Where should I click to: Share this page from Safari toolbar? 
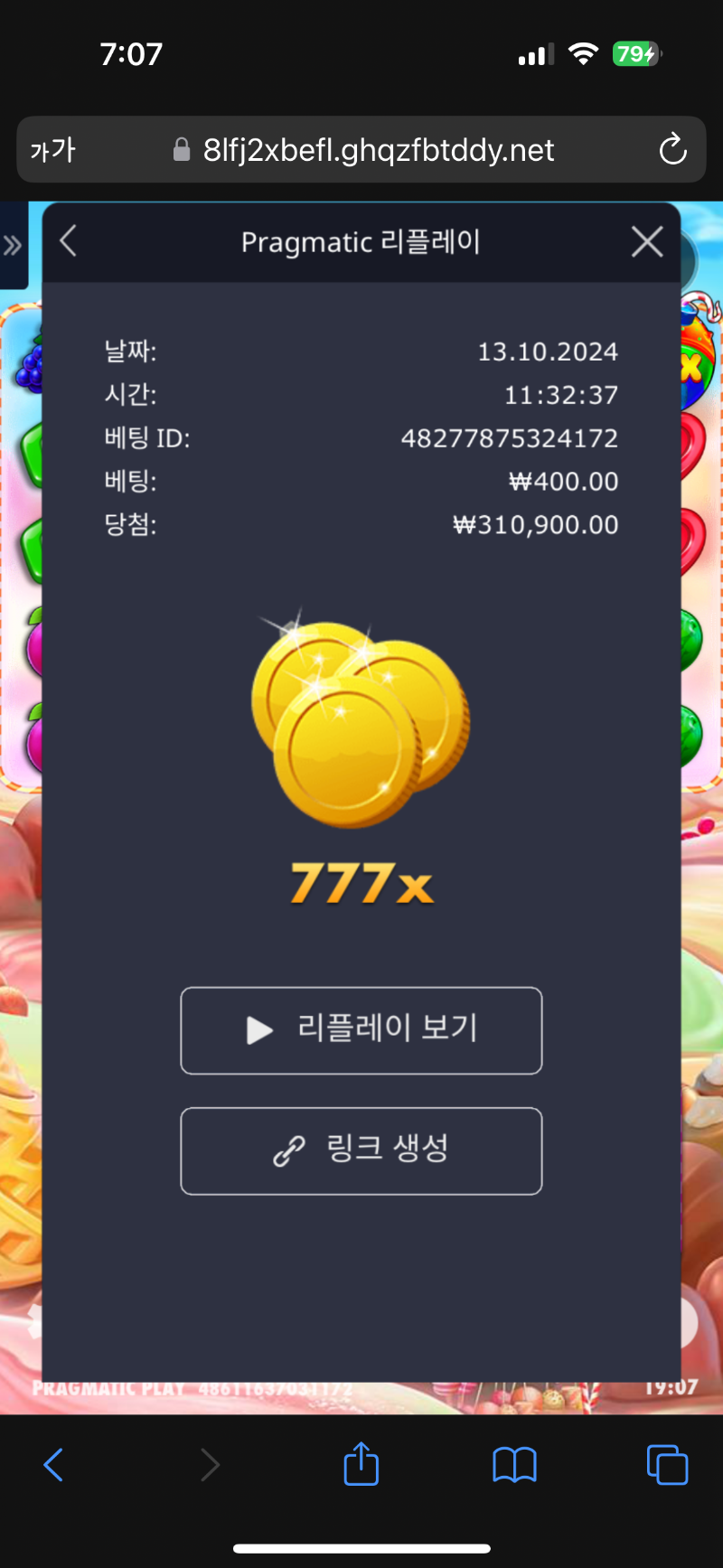[x=361, y=1464]
